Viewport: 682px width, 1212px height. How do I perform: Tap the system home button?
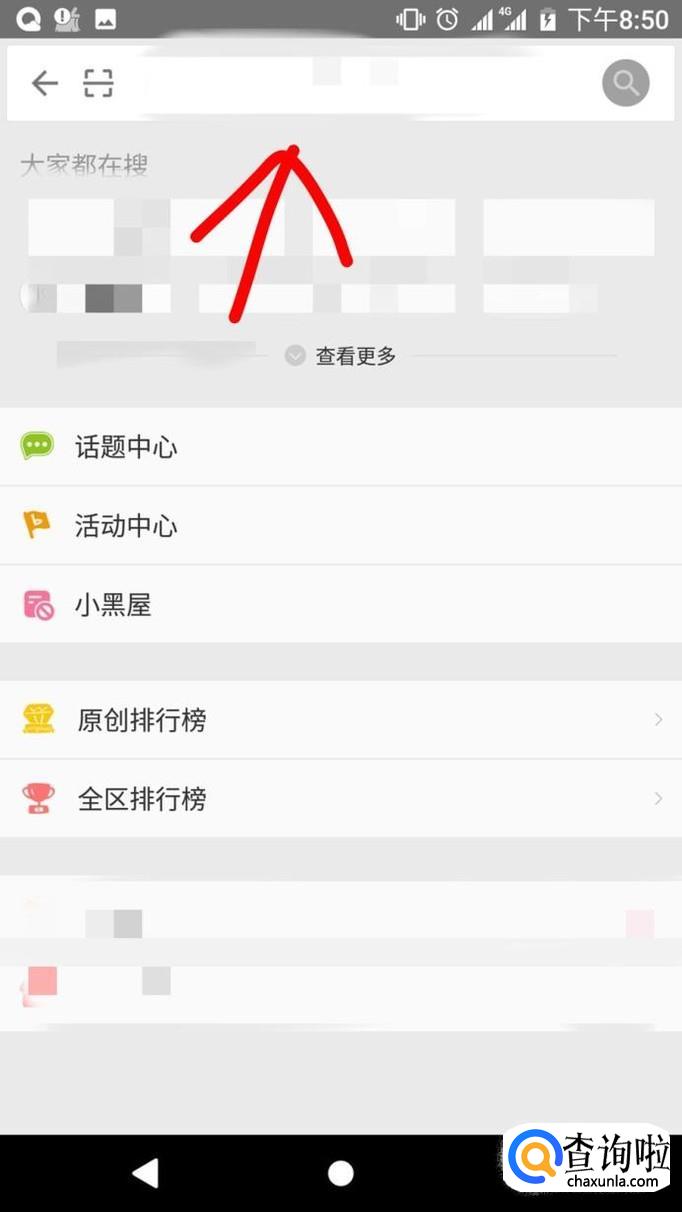(341, 1173)
